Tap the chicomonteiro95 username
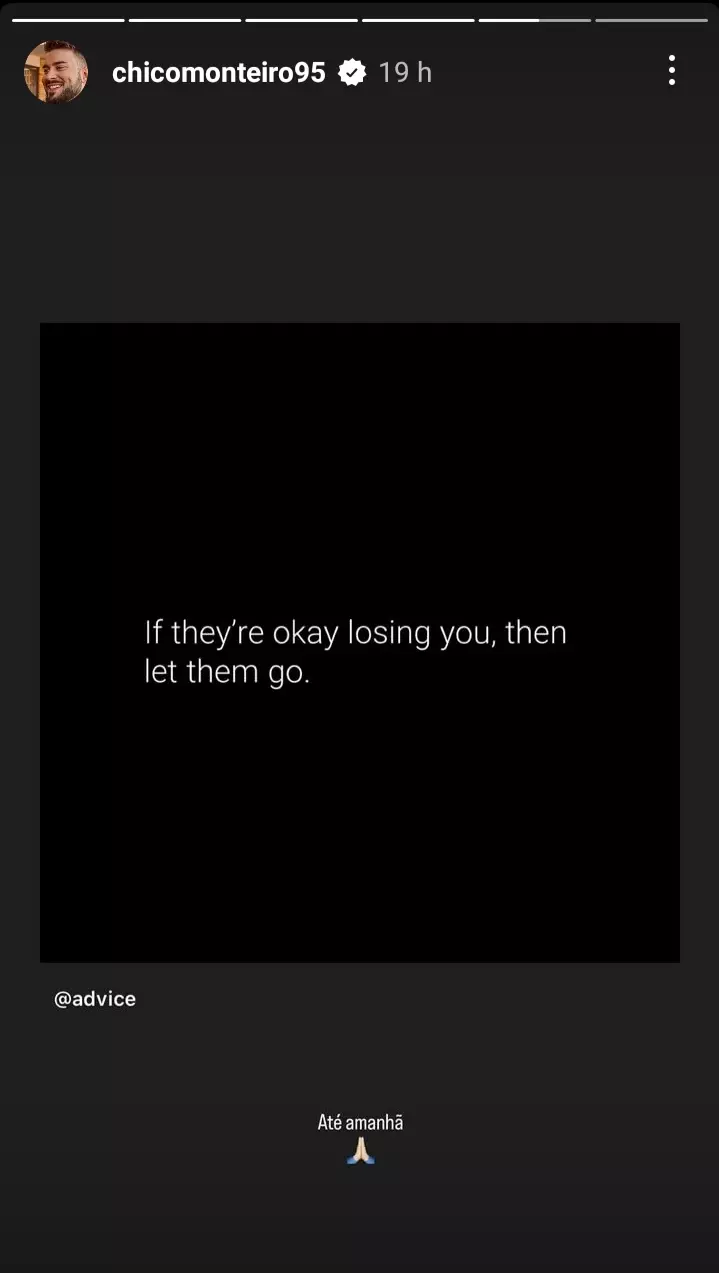719x1273 pixels. tap(218, 72)
